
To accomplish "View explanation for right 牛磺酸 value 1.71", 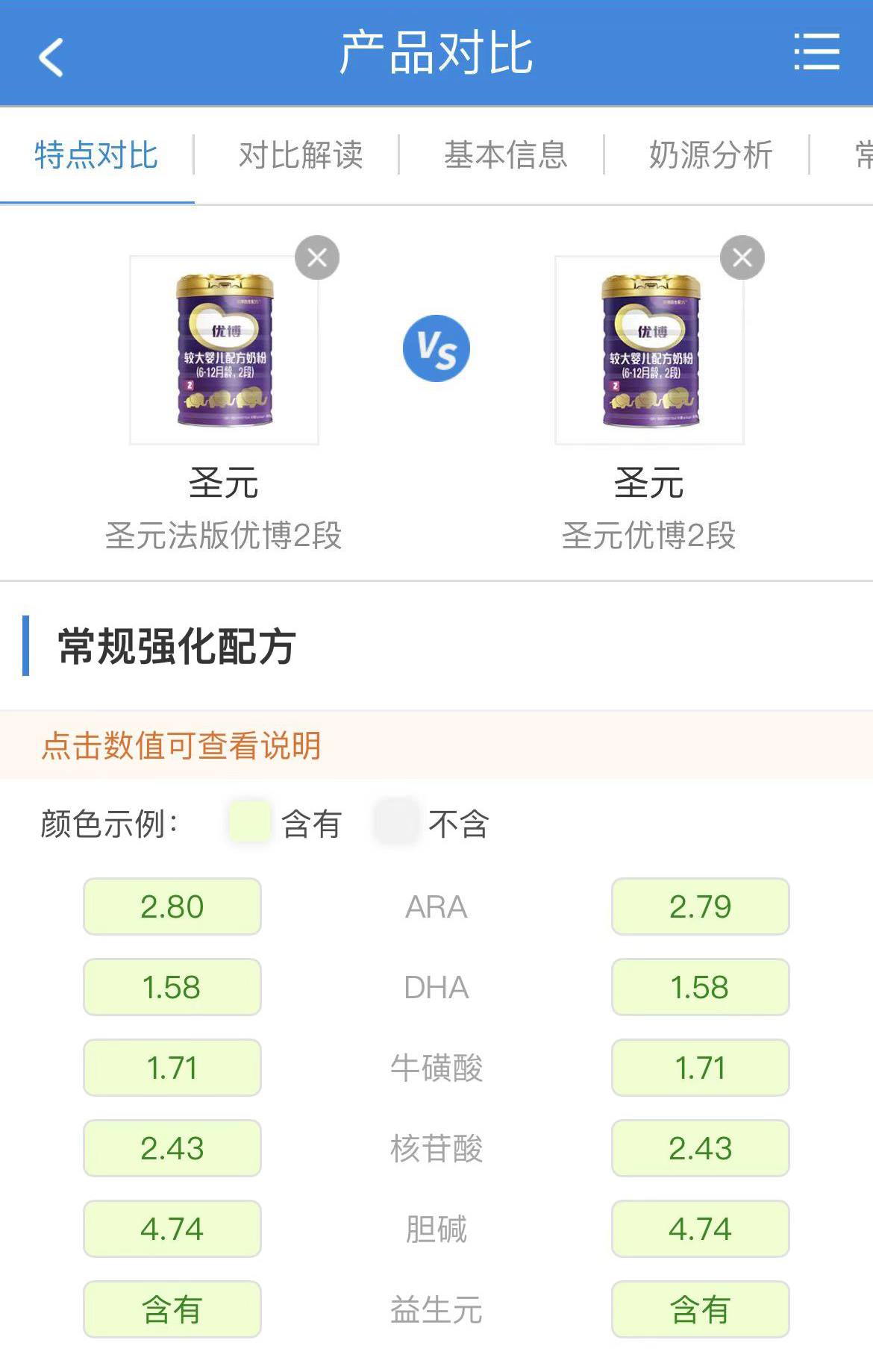I will pos(700,1068).
